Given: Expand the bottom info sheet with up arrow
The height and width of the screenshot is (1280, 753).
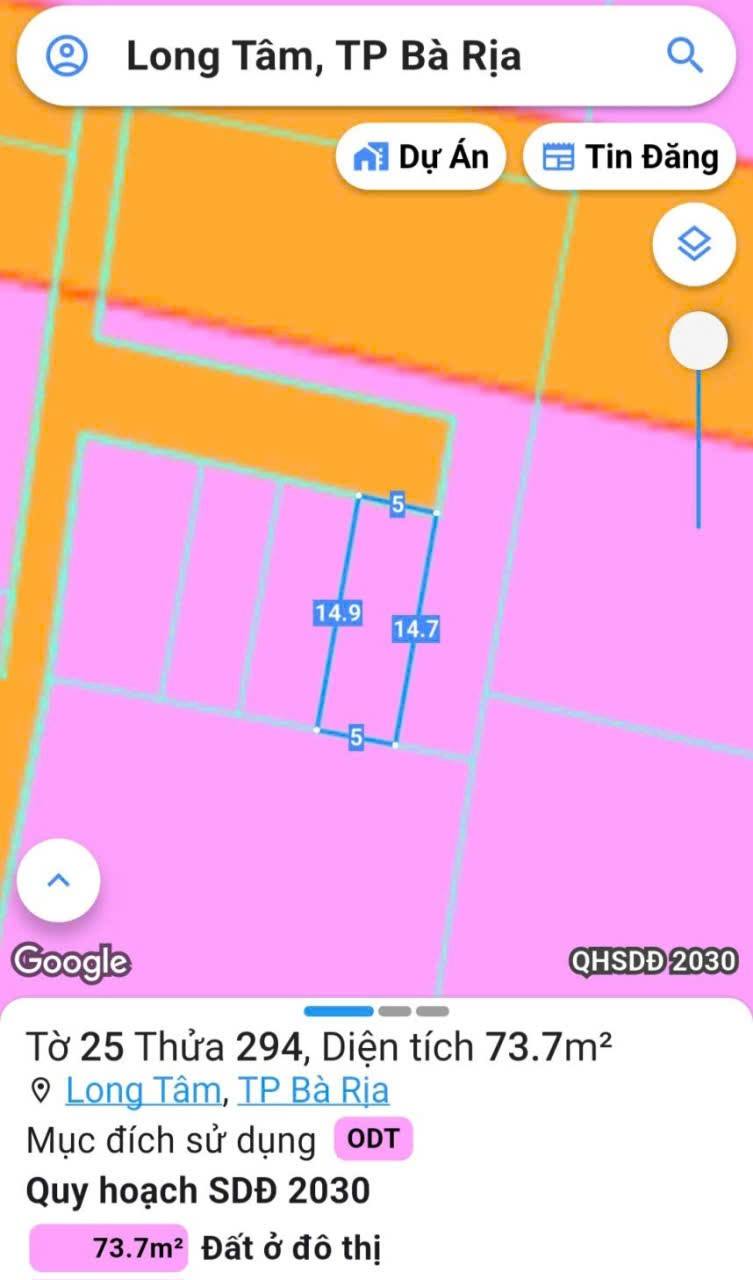Looking at the screenshot, I should [58, 879].
